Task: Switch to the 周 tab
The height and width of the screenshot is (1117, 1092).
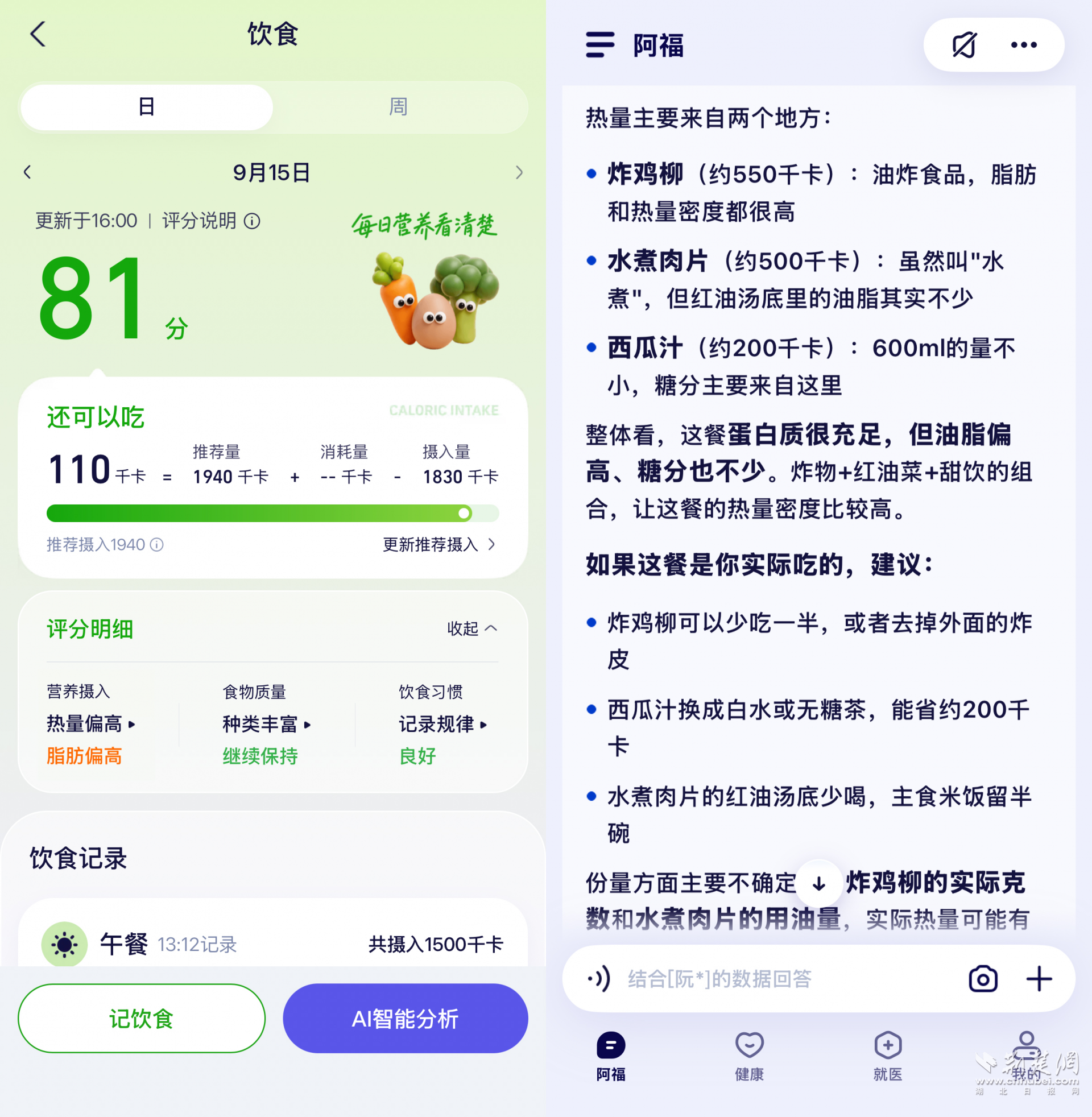Action: (x=398, y=107)
